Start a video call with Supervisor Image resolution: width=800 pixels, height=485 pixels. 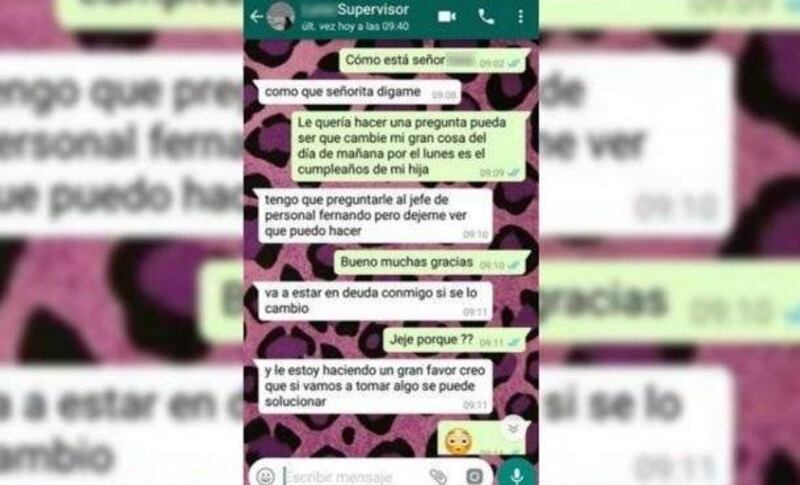coord(447,16)
